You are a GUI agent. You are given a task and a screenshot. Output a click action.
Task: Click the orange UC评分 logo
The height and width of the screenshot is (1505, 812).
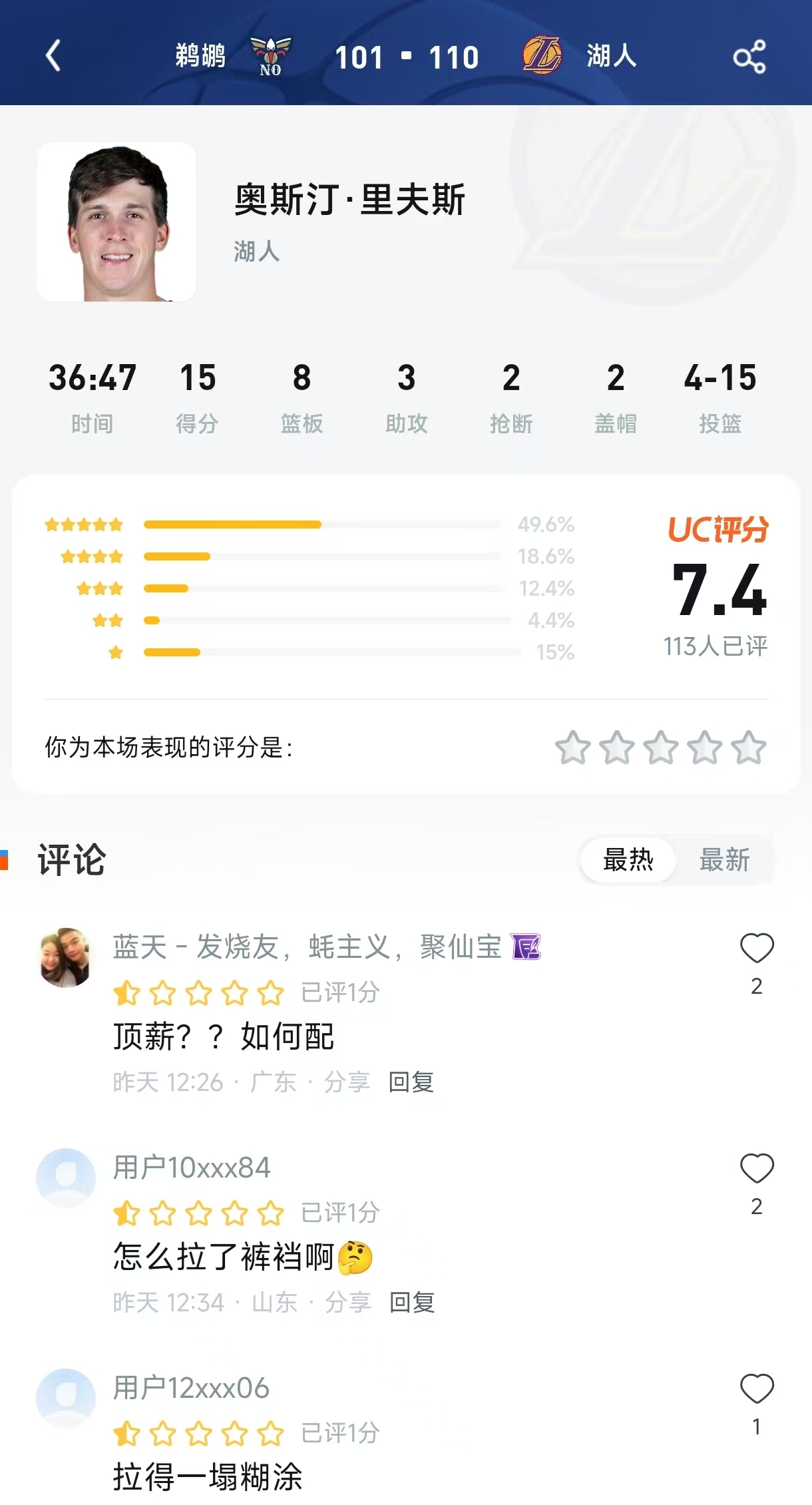[719, 529]
